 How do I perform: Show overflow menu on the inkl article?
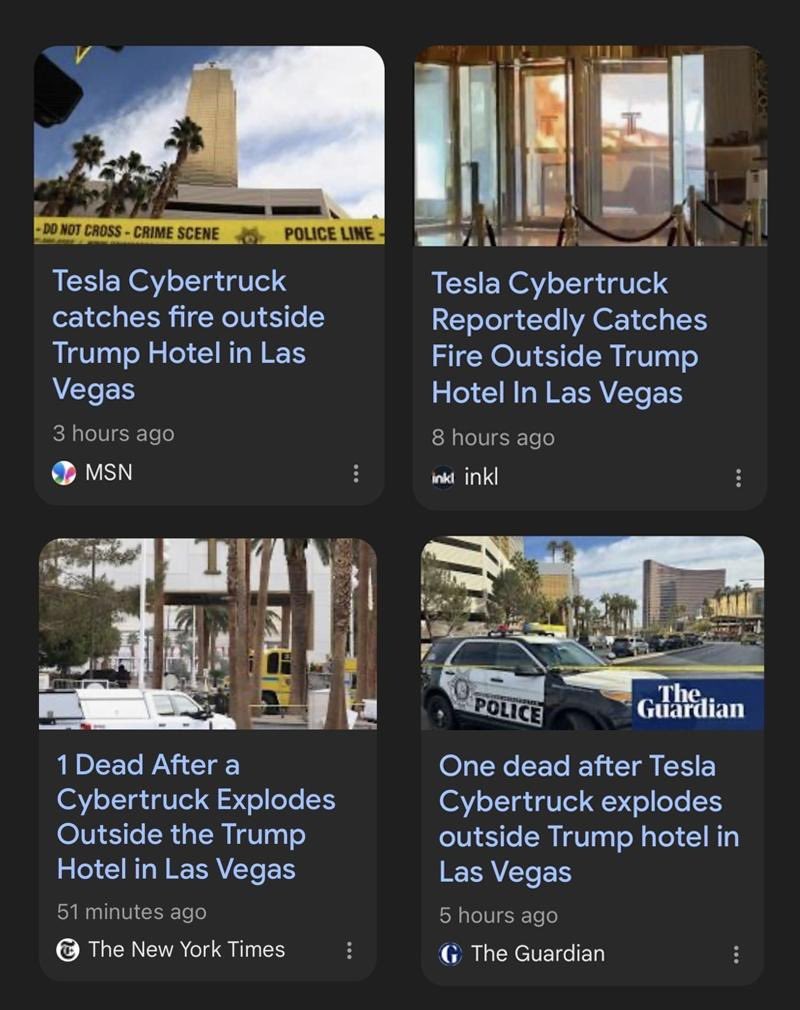[x=738, y=478]
